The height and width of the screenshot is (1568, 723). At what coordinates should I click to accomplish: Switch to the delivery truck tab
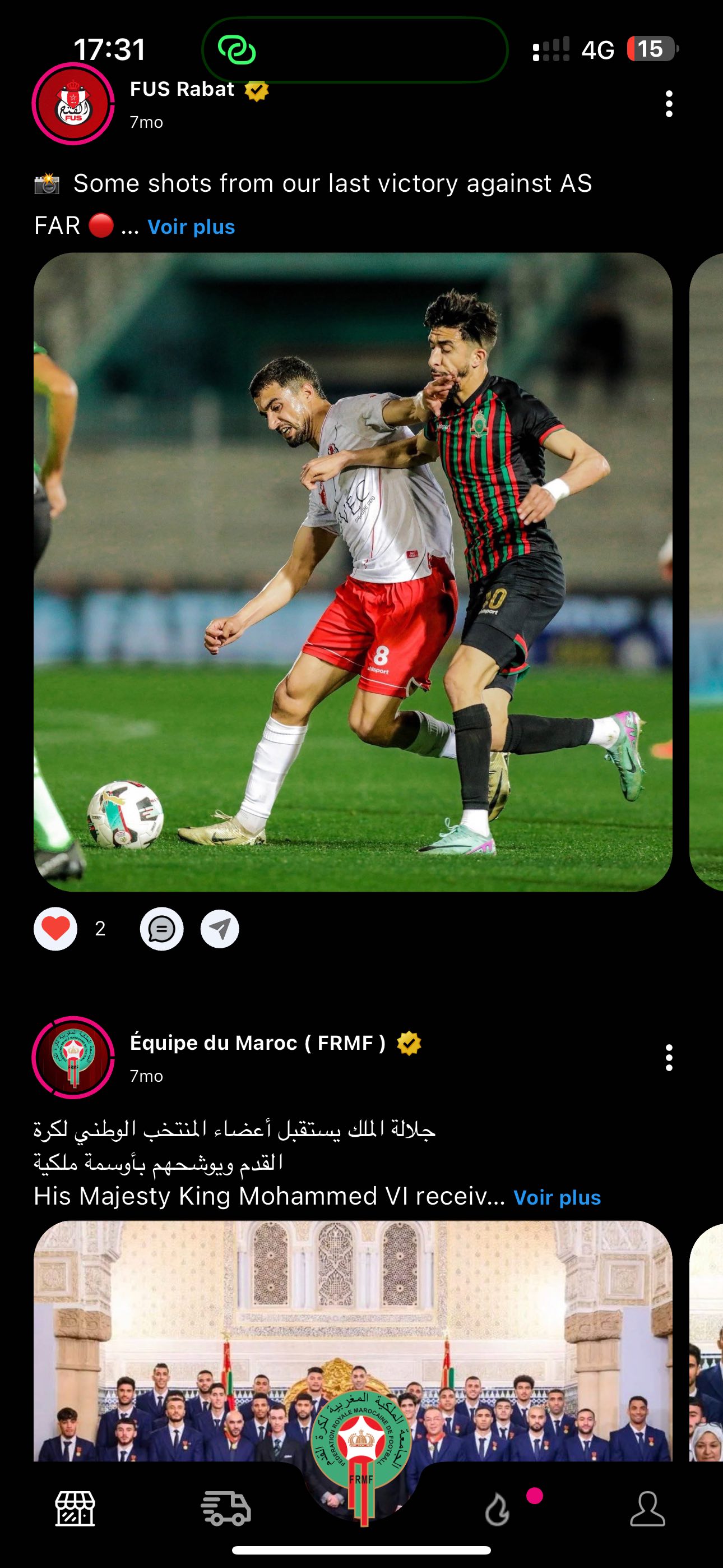[226, 1509]
